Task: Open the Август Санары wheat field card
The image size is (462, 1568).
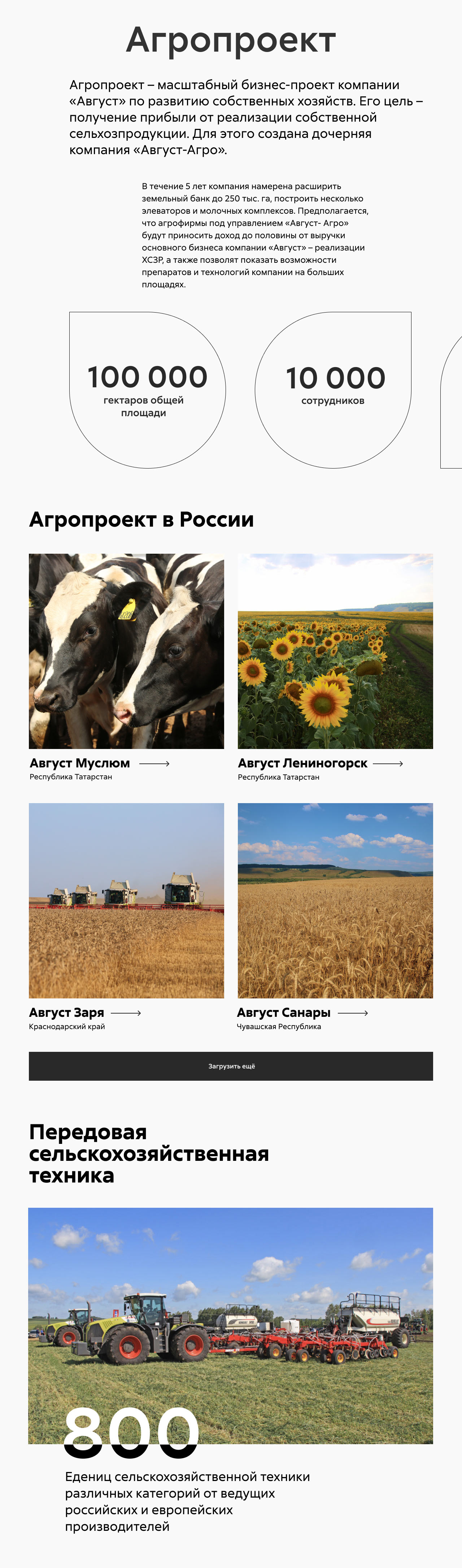Action: (x=335, y=900)
